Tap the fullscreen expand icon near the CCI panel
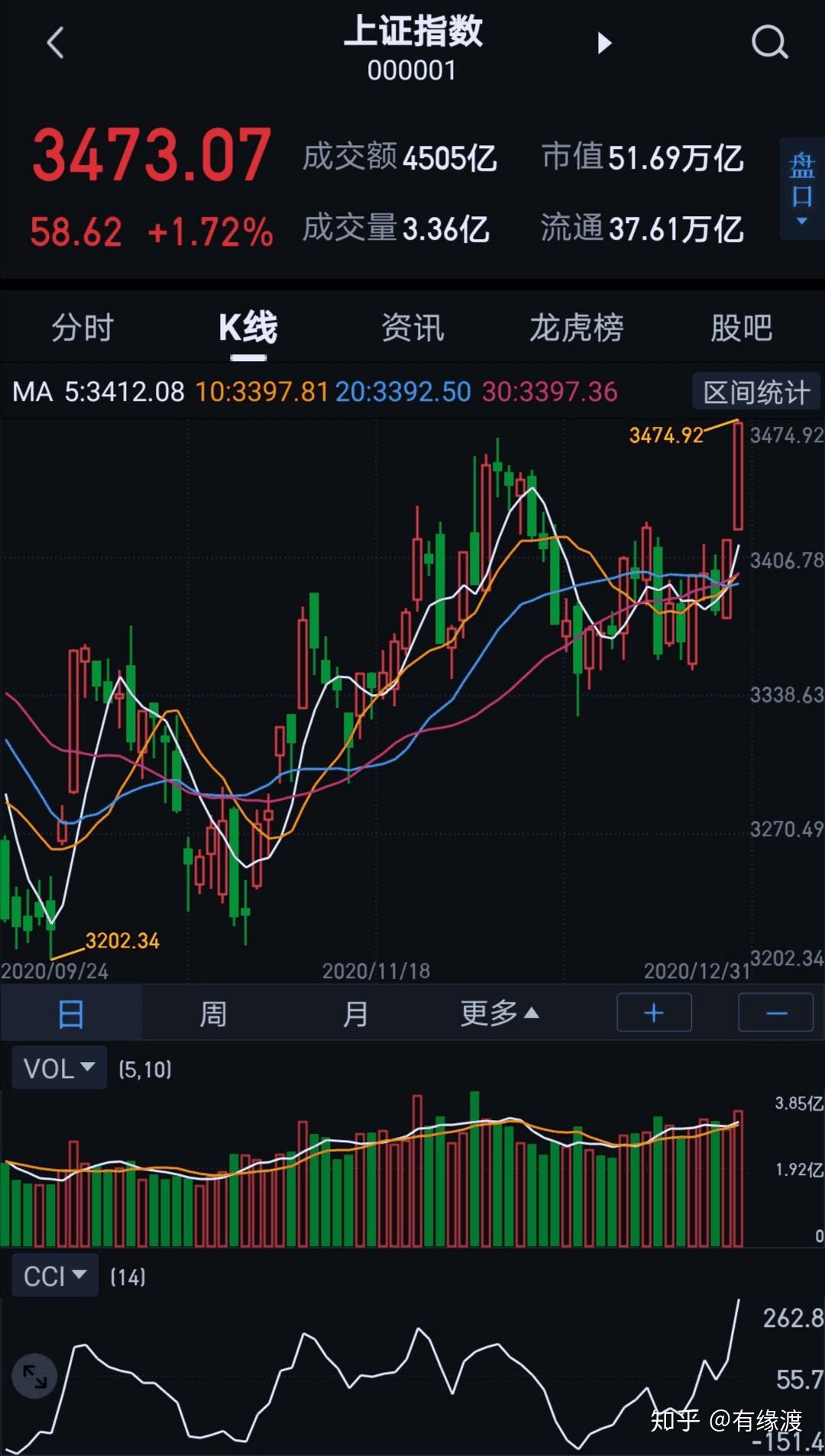Image resolution: width=825 pixels, height=1456 pixels. tap(34, 1376)
